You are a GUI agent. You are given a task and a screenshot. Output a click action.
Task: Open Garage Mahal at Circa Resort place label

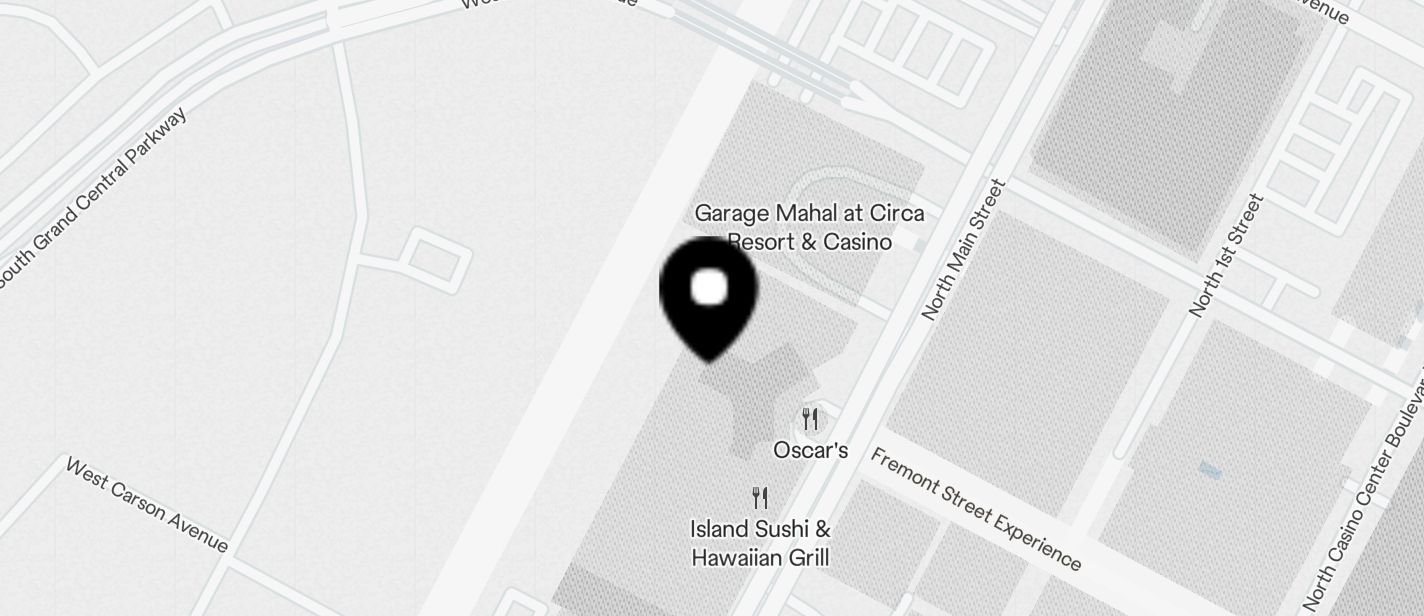point(809,227)
